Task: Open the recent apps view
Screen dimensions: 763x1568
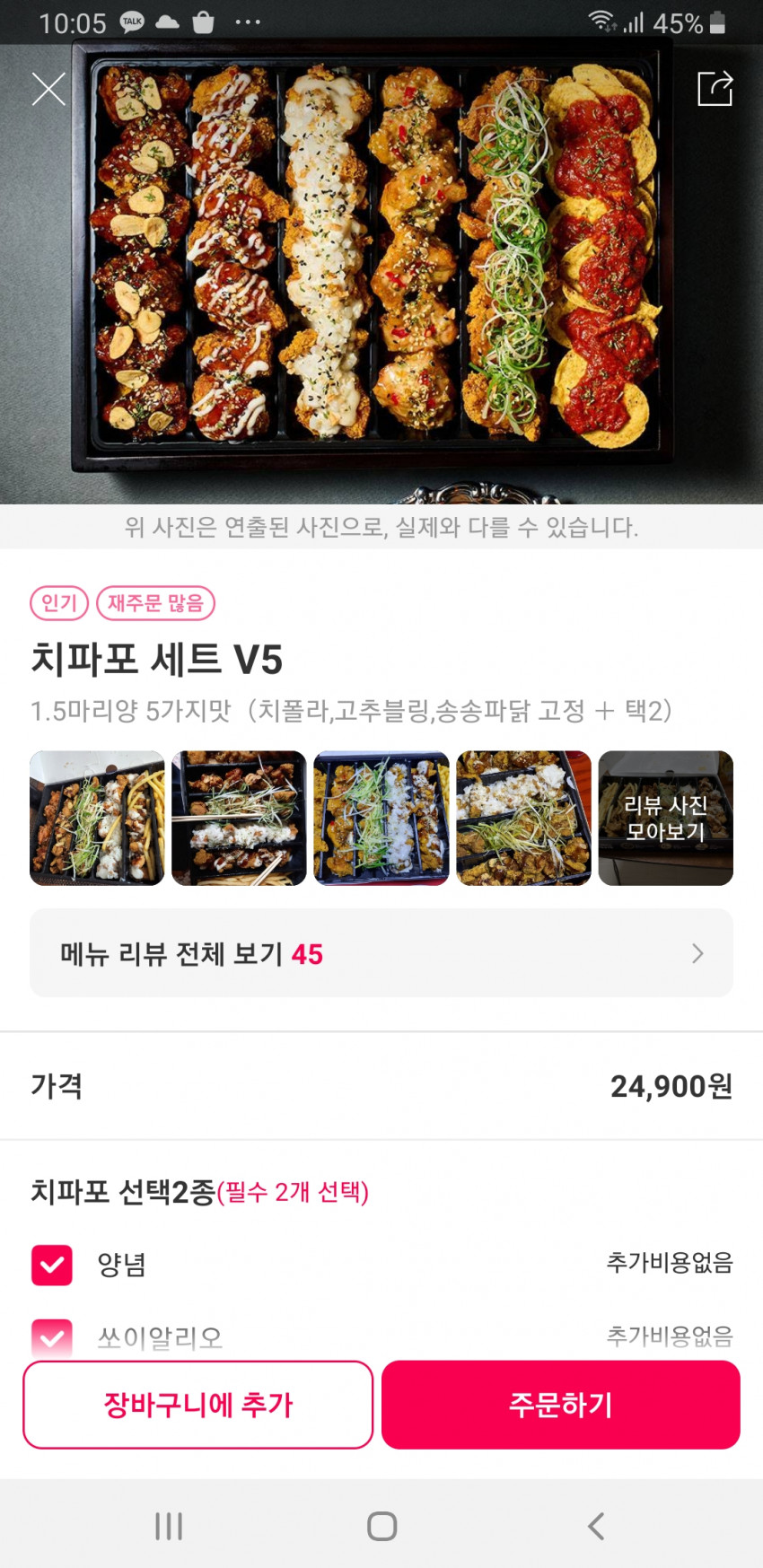Action: click(x=169, y=1526)
